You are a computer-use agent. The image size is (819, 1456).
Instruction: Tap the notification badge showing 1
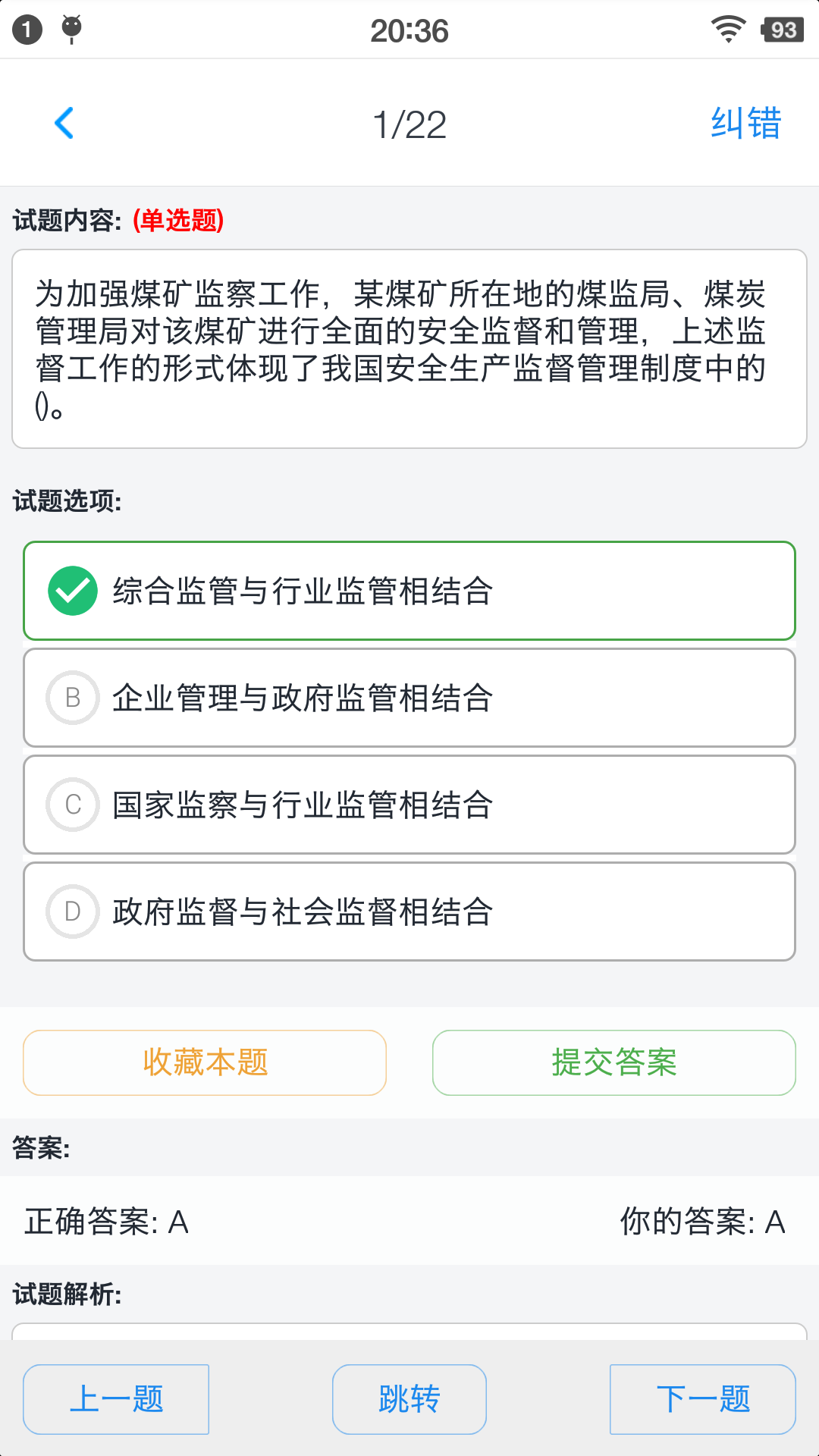pos(27,27)
